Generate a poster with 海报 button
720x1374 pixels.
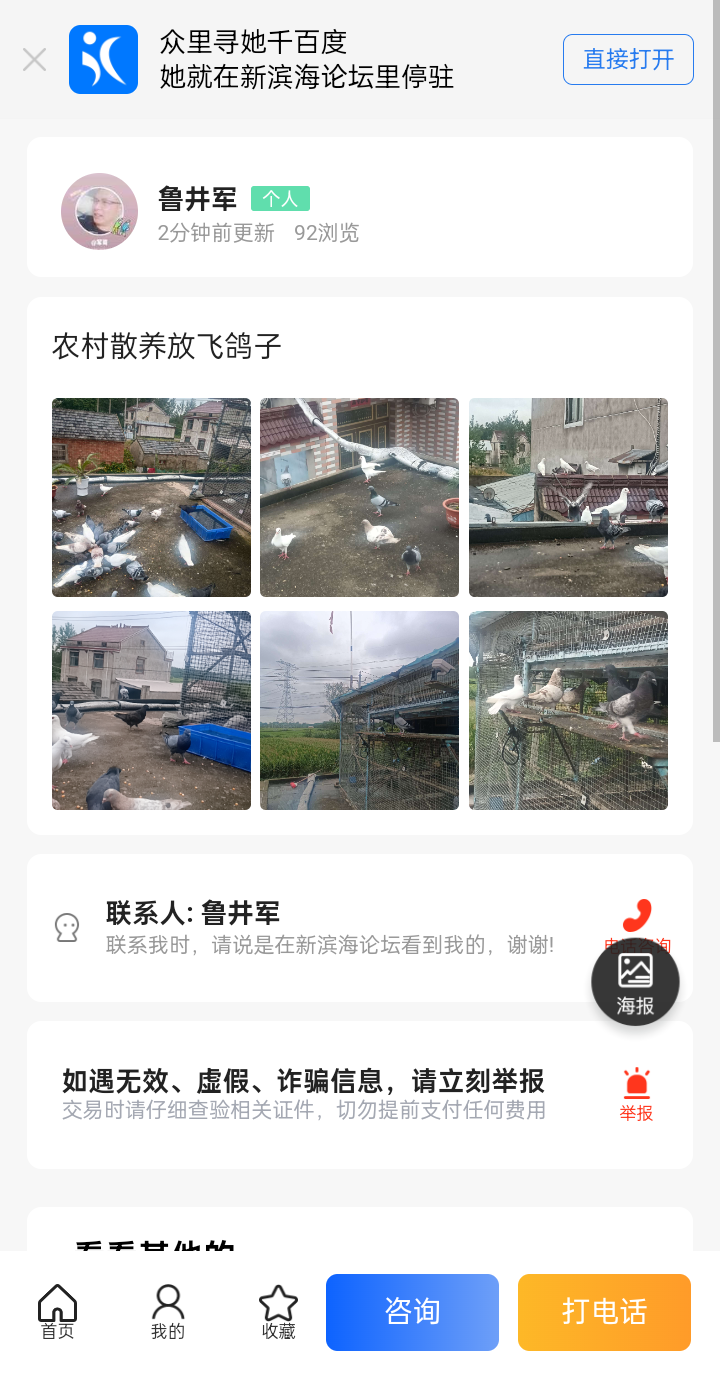[x=635, y=984]
